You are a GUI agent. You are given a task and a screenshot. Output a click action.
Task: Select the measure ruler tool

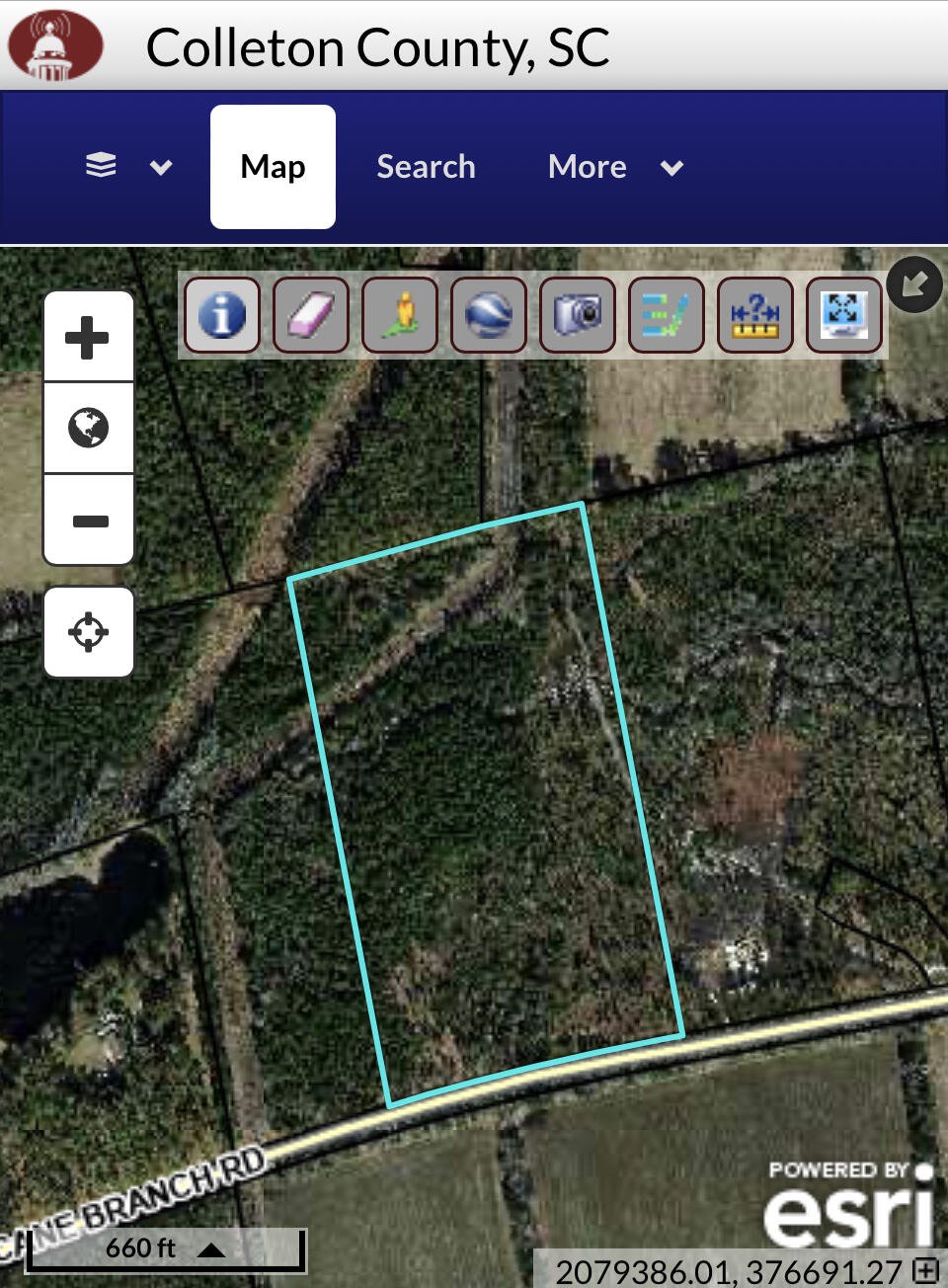(755, 315)
